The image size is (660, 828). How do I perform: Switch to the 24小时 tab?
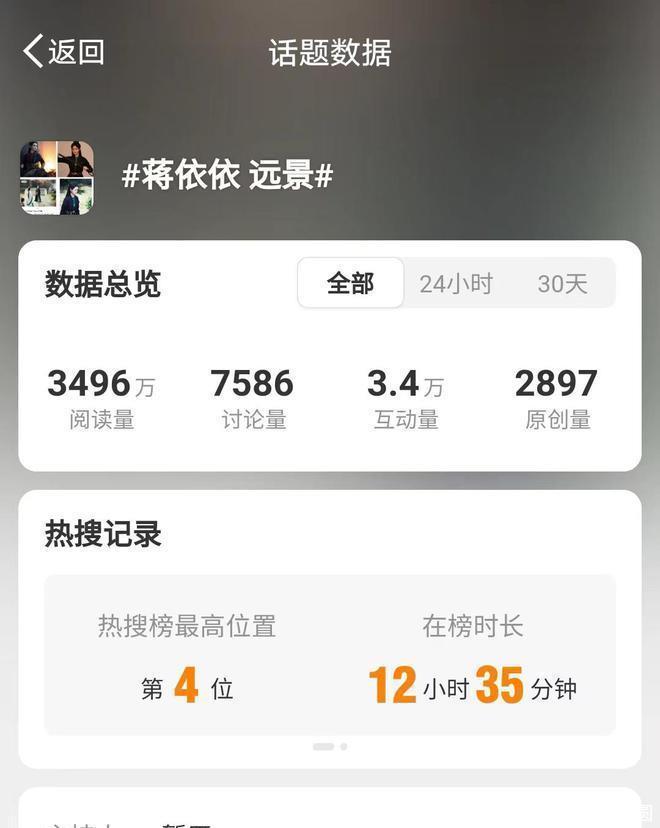pyautogui.click(x=456, y=284)
